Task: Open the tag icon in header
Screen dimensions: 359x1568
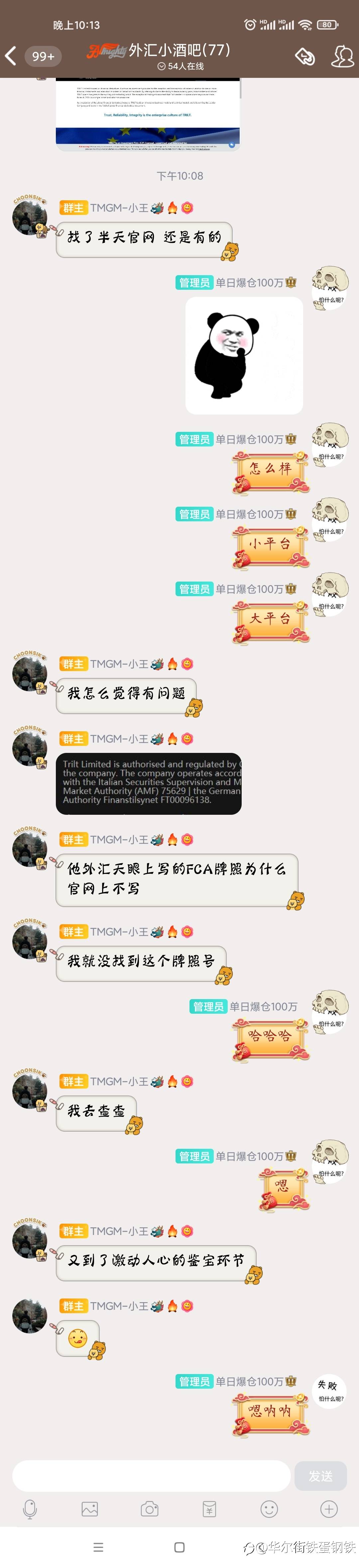Action: pyautogui.click(x=305, y=57)
